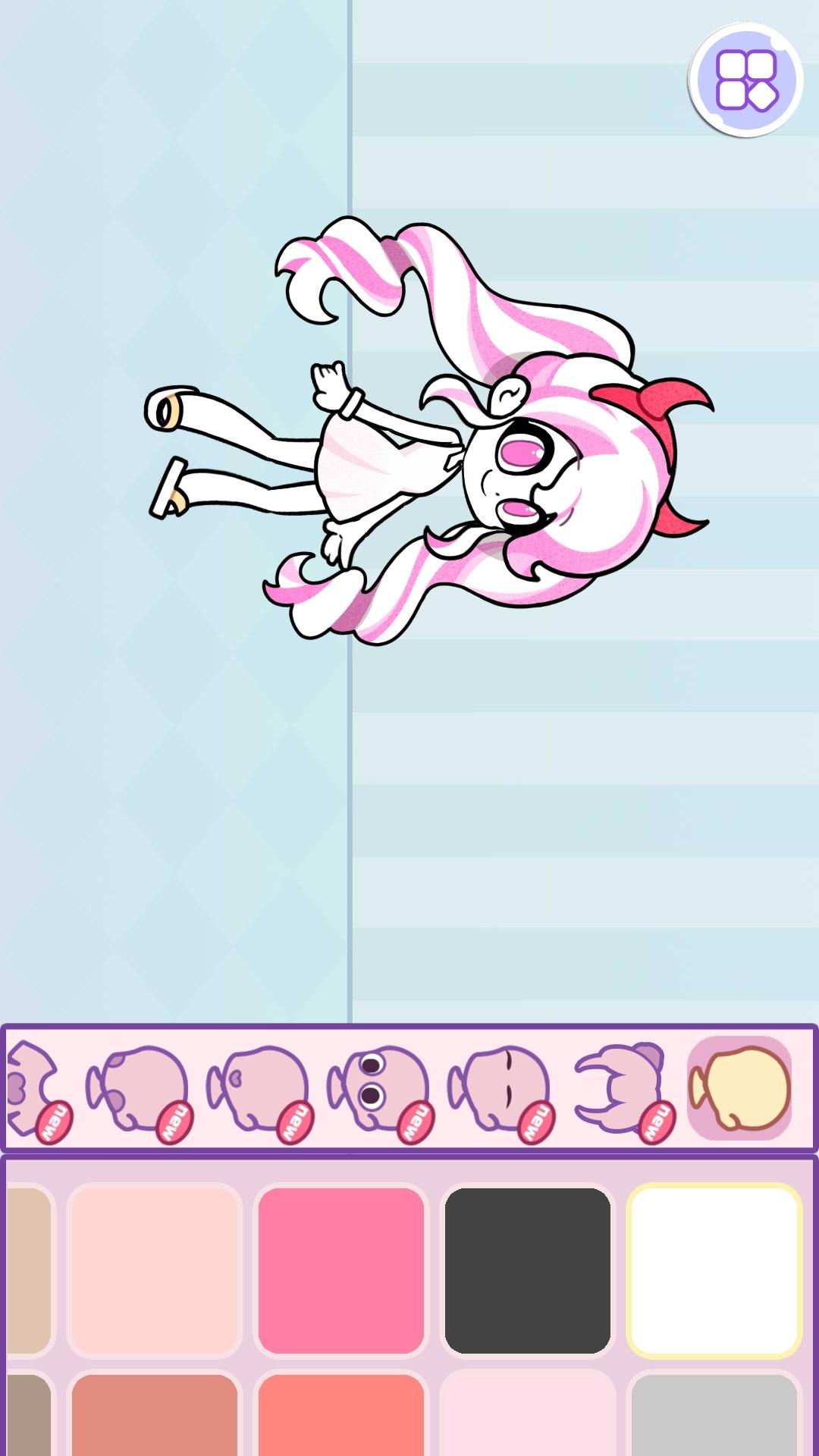Apply the dusty rose color swatch

pyautogui.click(x=155, y=1414)
